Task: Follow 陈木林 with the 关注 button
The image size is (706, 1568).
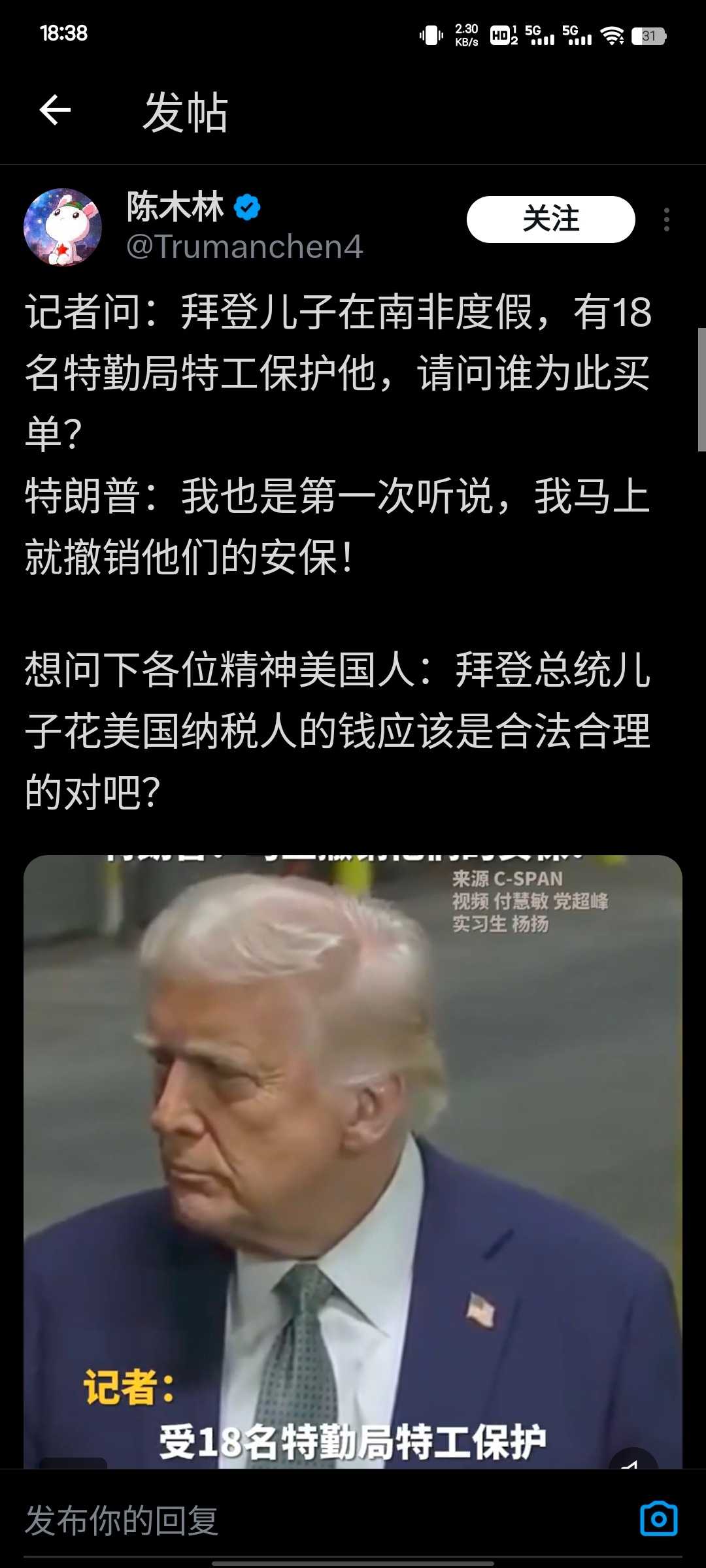Action: (x=550, y=219)
